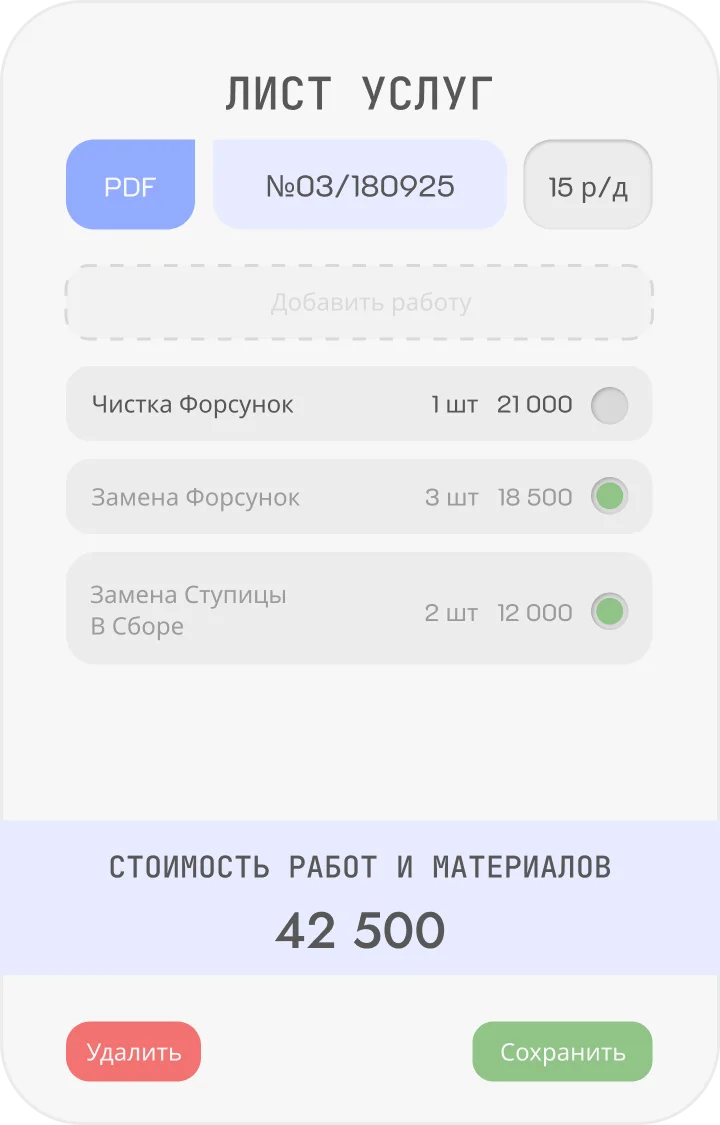Click the PDF export button
The width and height of the screenshot is (720, 1125).
[130, 184]
